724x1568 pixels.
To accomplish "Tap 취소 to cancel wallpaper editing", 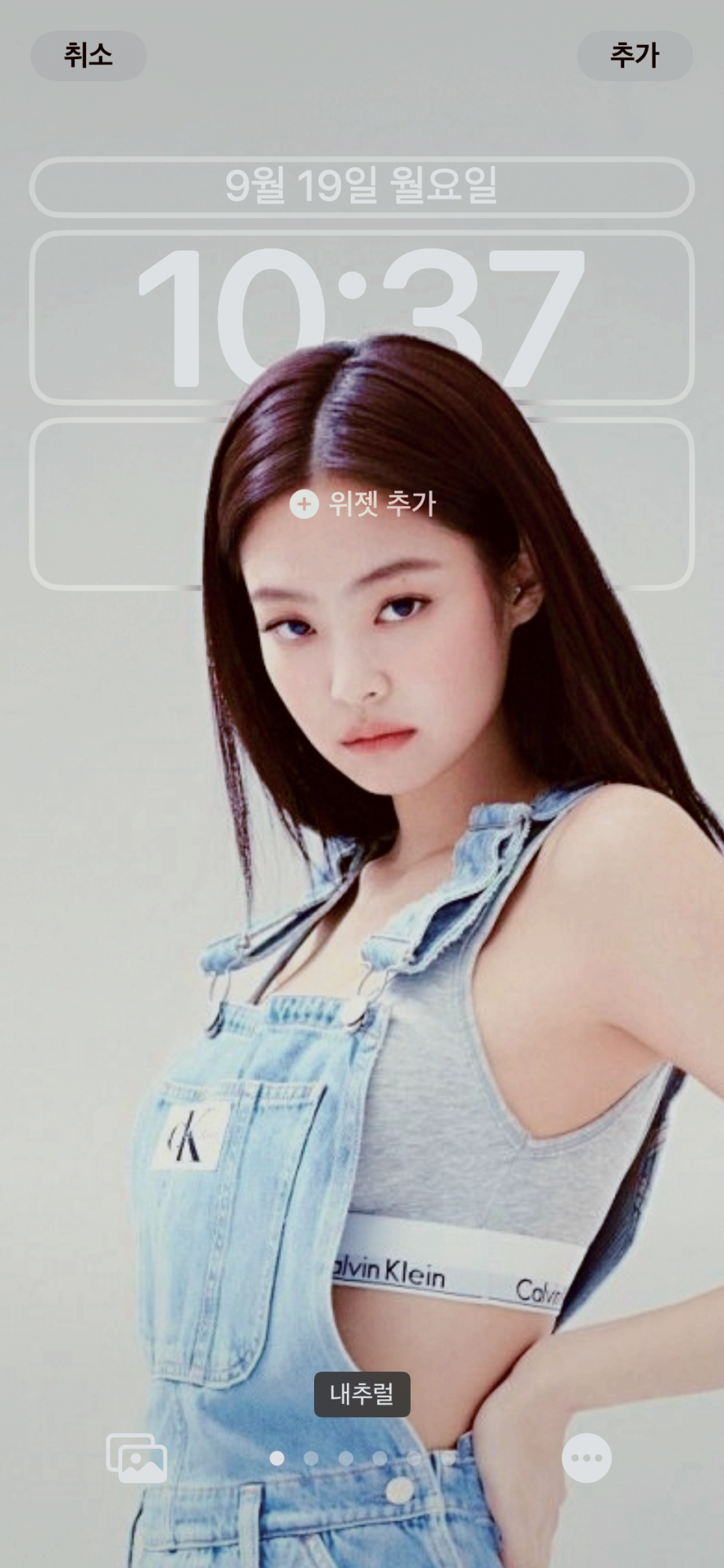I will pos(88,55).
